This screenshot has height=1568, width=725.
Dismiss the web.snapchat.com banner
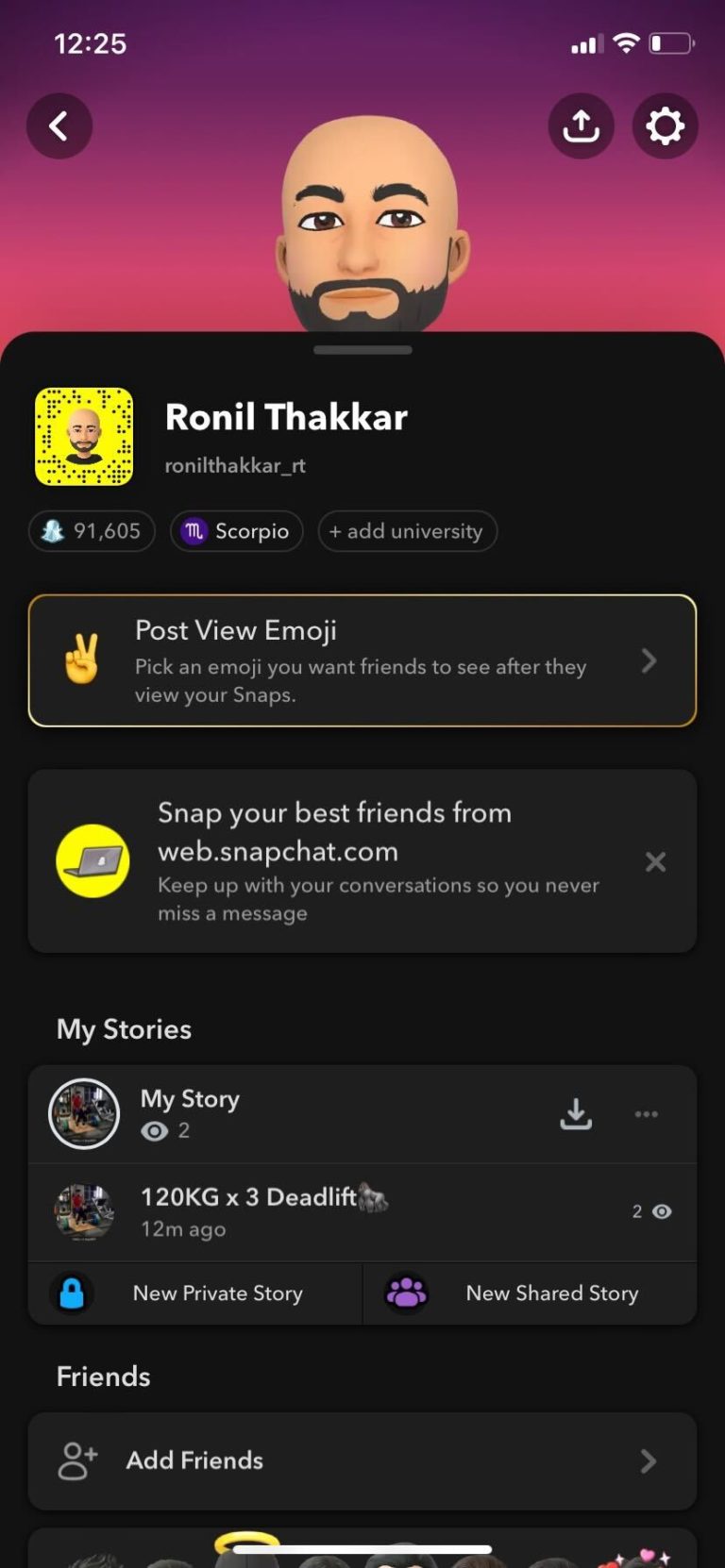point(655,861)
